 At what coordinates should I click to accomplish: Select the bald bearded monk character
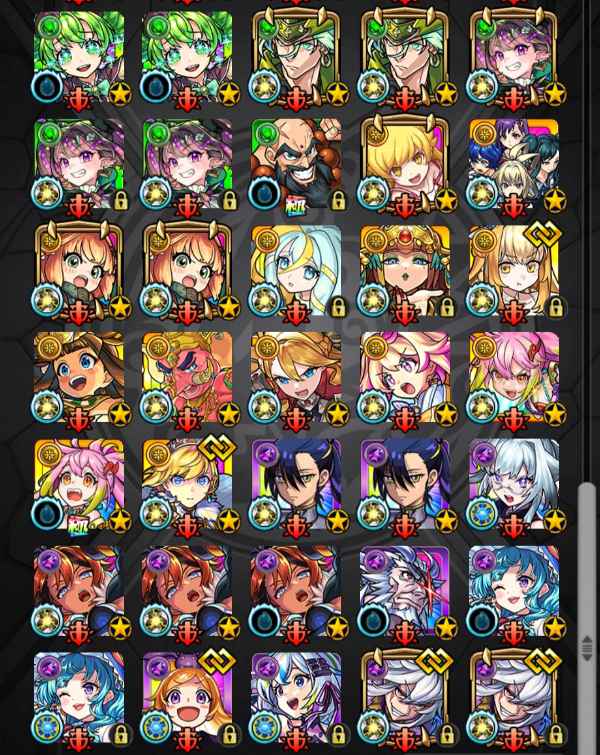point(296,165)
